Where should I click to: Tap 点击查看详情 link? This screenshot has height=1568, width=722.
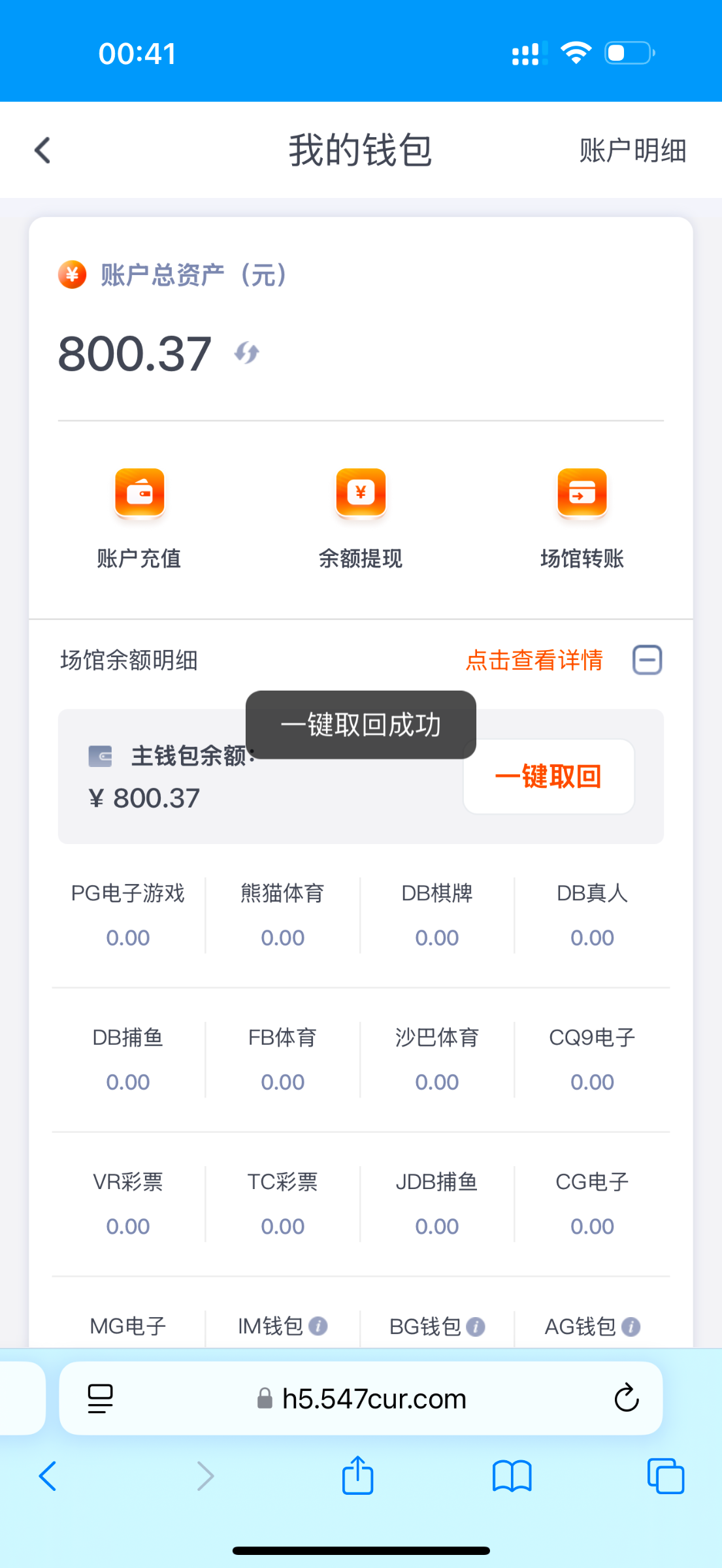[534, 660]
